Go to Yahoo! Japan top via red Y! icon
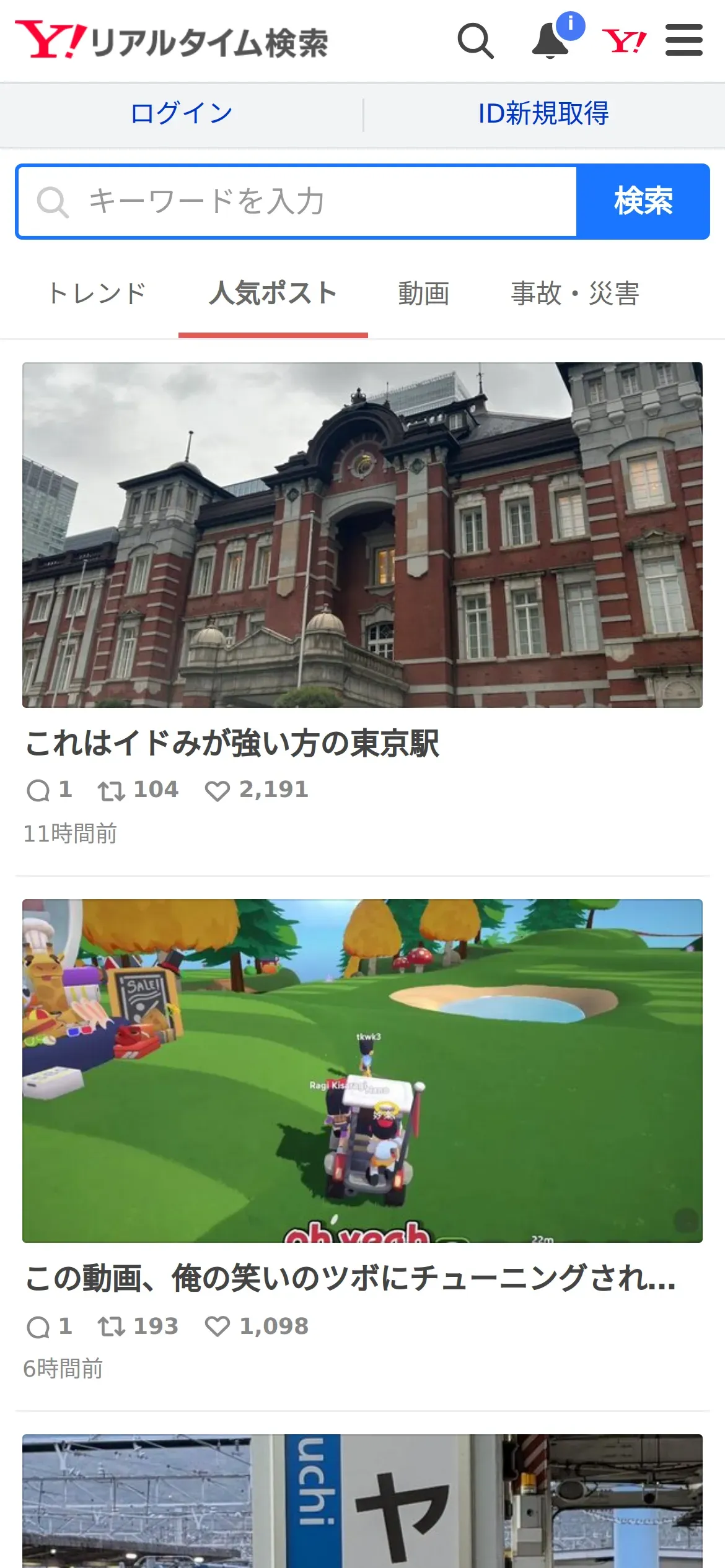725x1568 pixels. [624, 41]
